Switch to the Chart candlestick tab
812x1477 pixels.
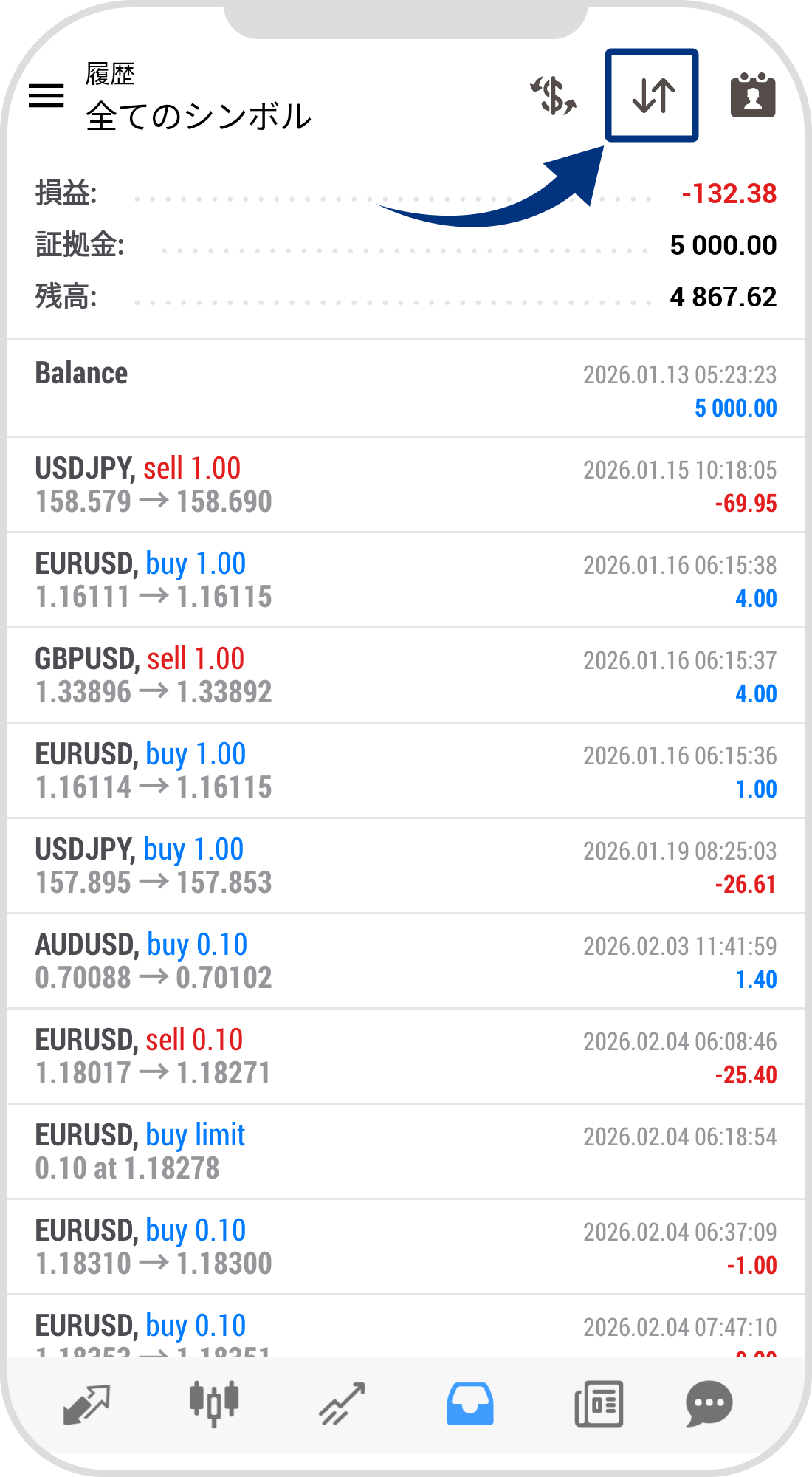click(214, 1403)
